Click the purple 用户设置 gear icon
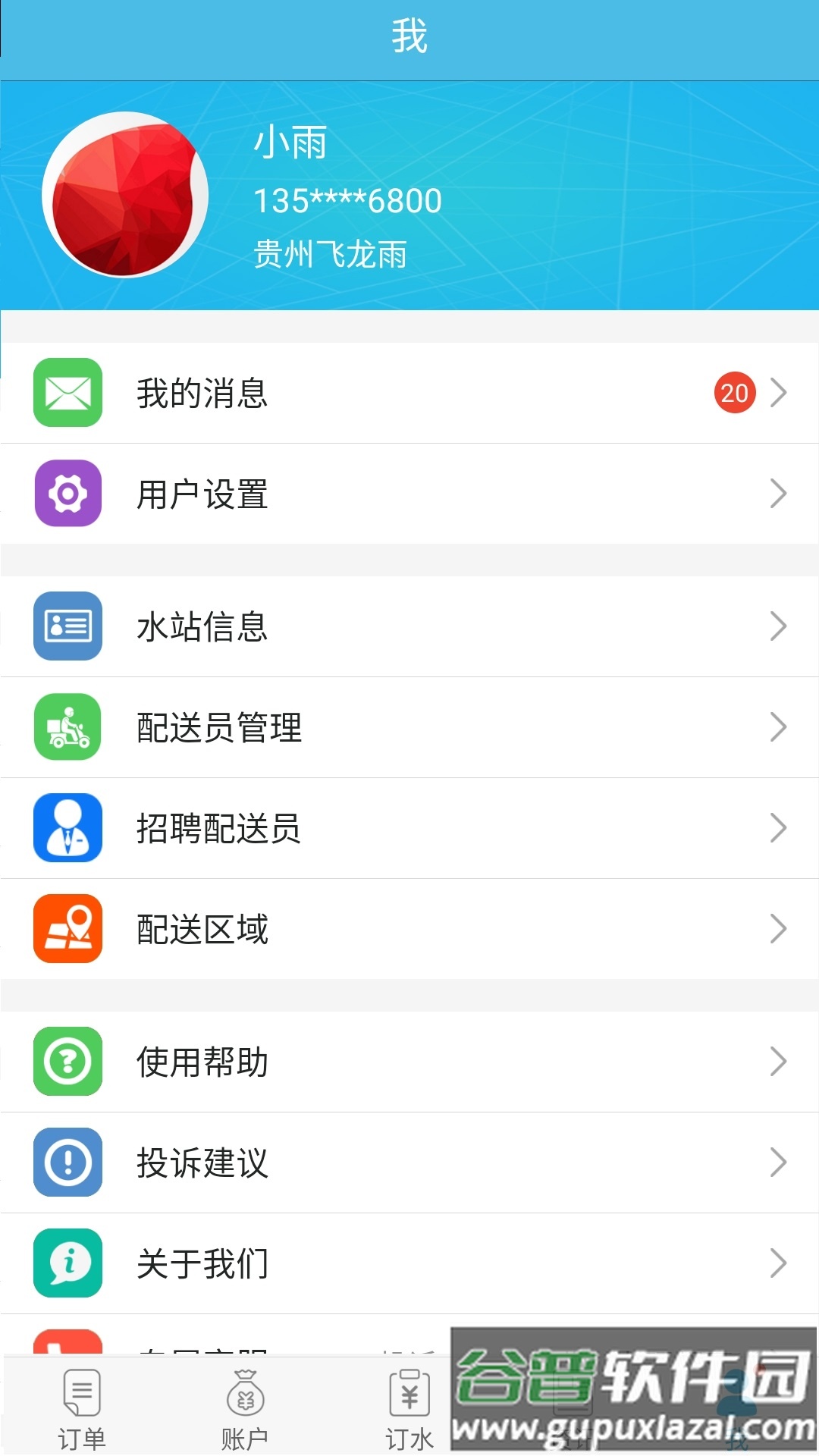Screen dimensions: 819x1456 click(x=67, y=494)
